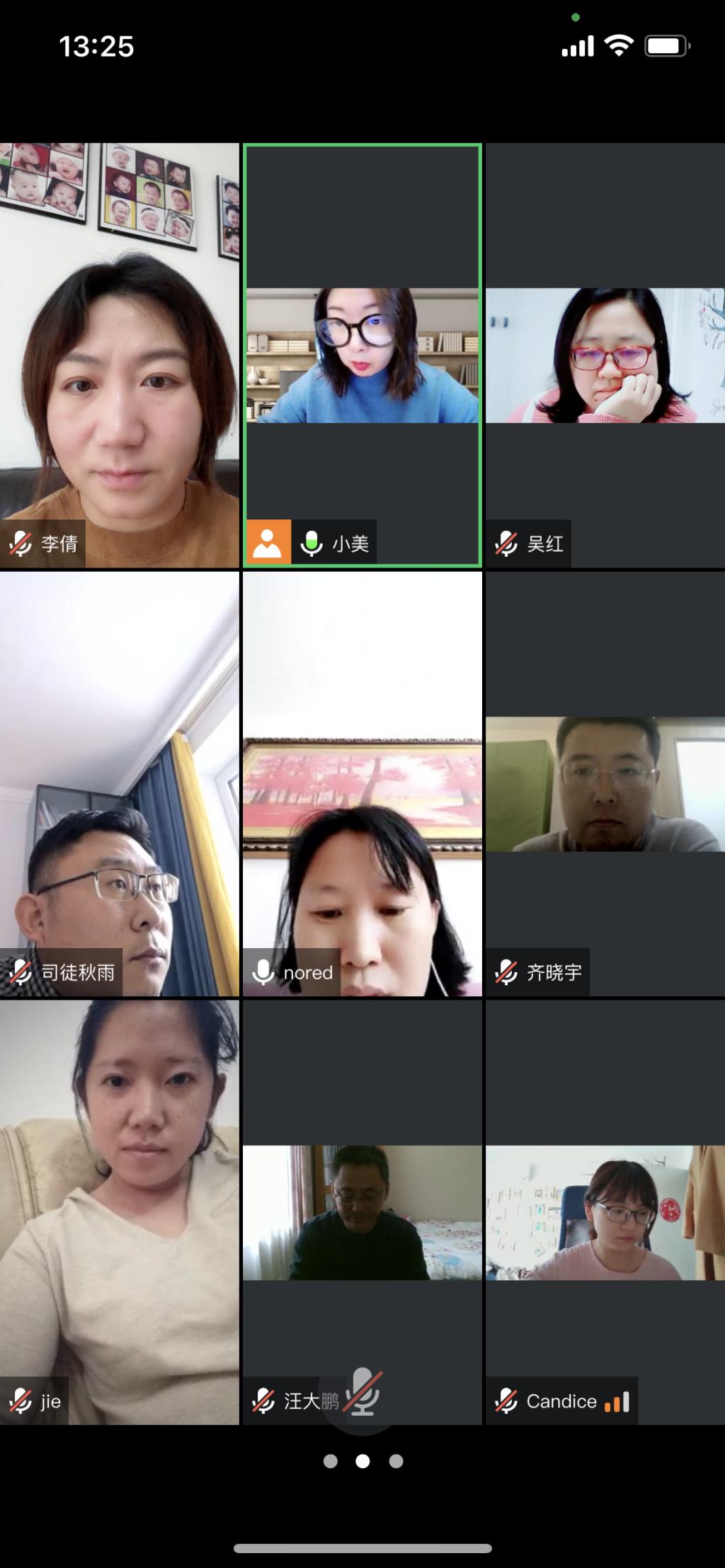
Task: Tap Candice's video tile
Action: tap(605, 1211)
